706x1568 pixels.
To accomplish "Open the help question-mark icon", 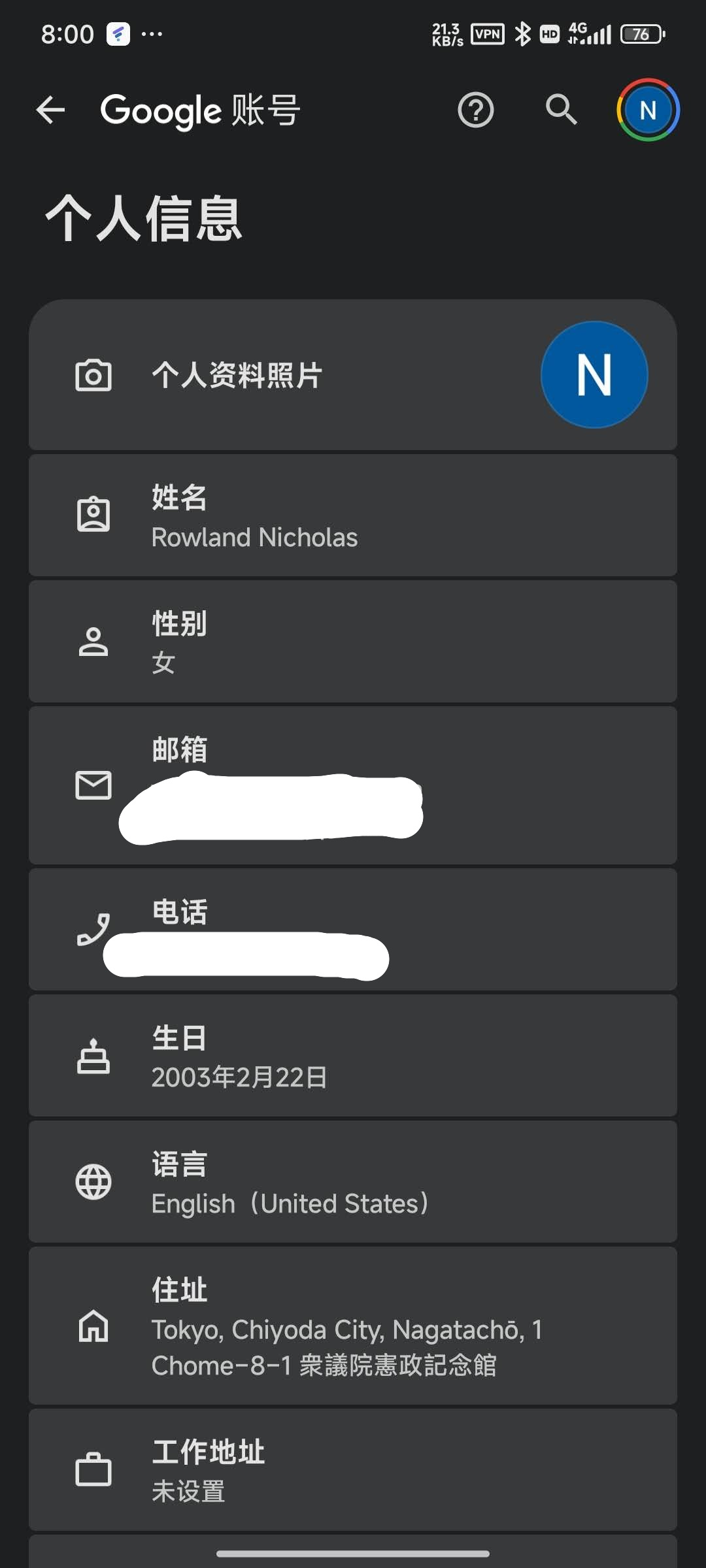I will tap(475, 110).
